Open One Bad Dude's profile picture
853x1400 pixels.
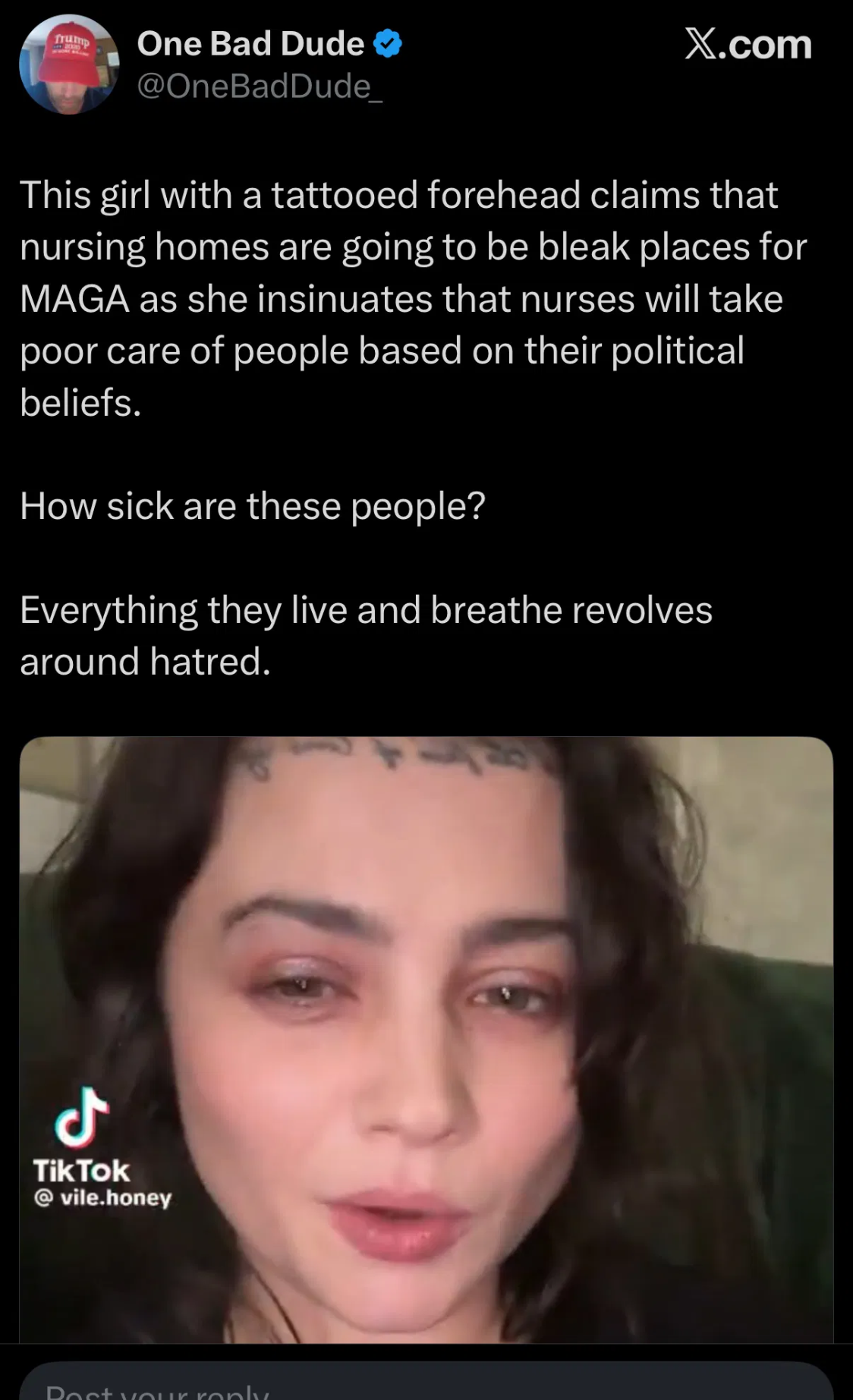[x=69, y=64]
